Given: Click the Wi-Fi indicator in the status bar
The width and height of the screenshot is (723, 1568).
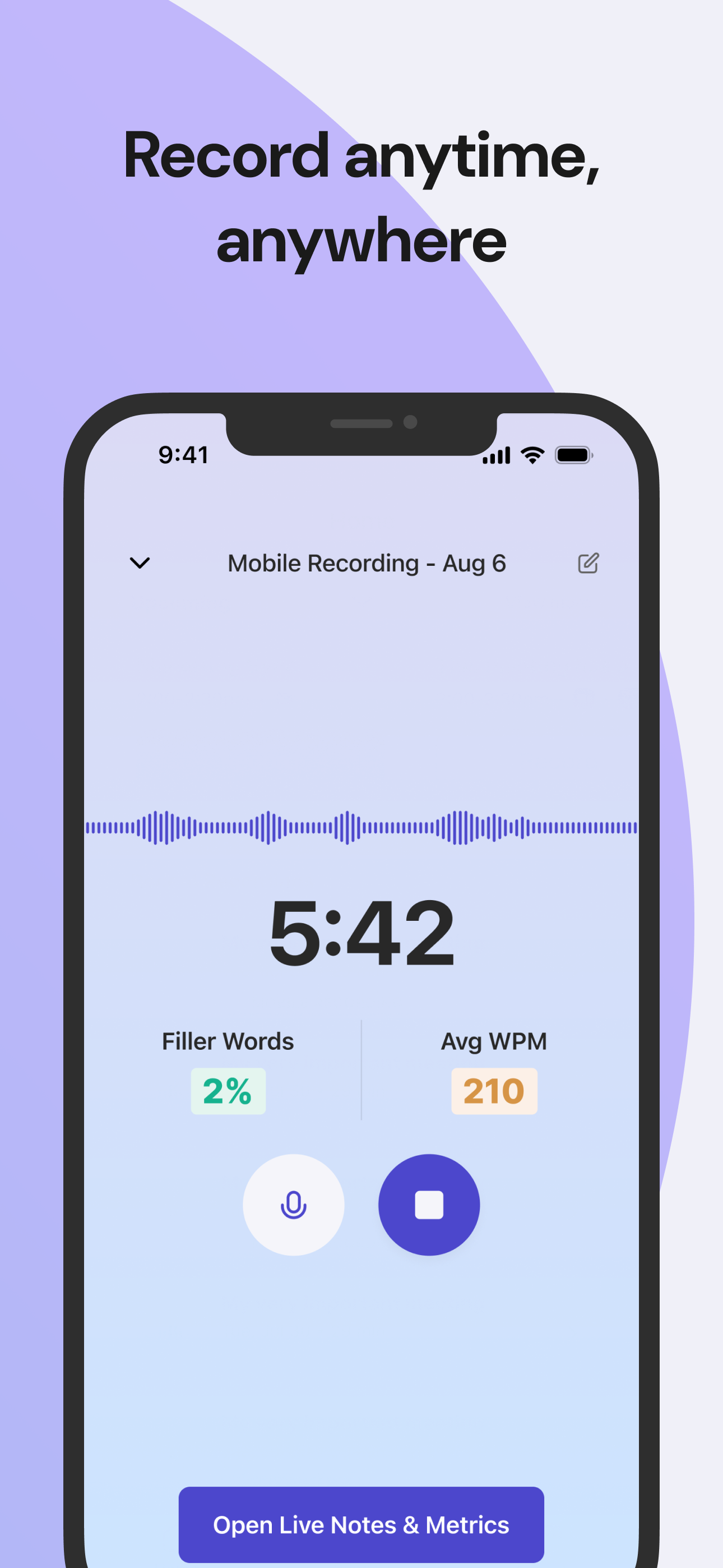Looking at the screenshot, I should click(531, 454).
